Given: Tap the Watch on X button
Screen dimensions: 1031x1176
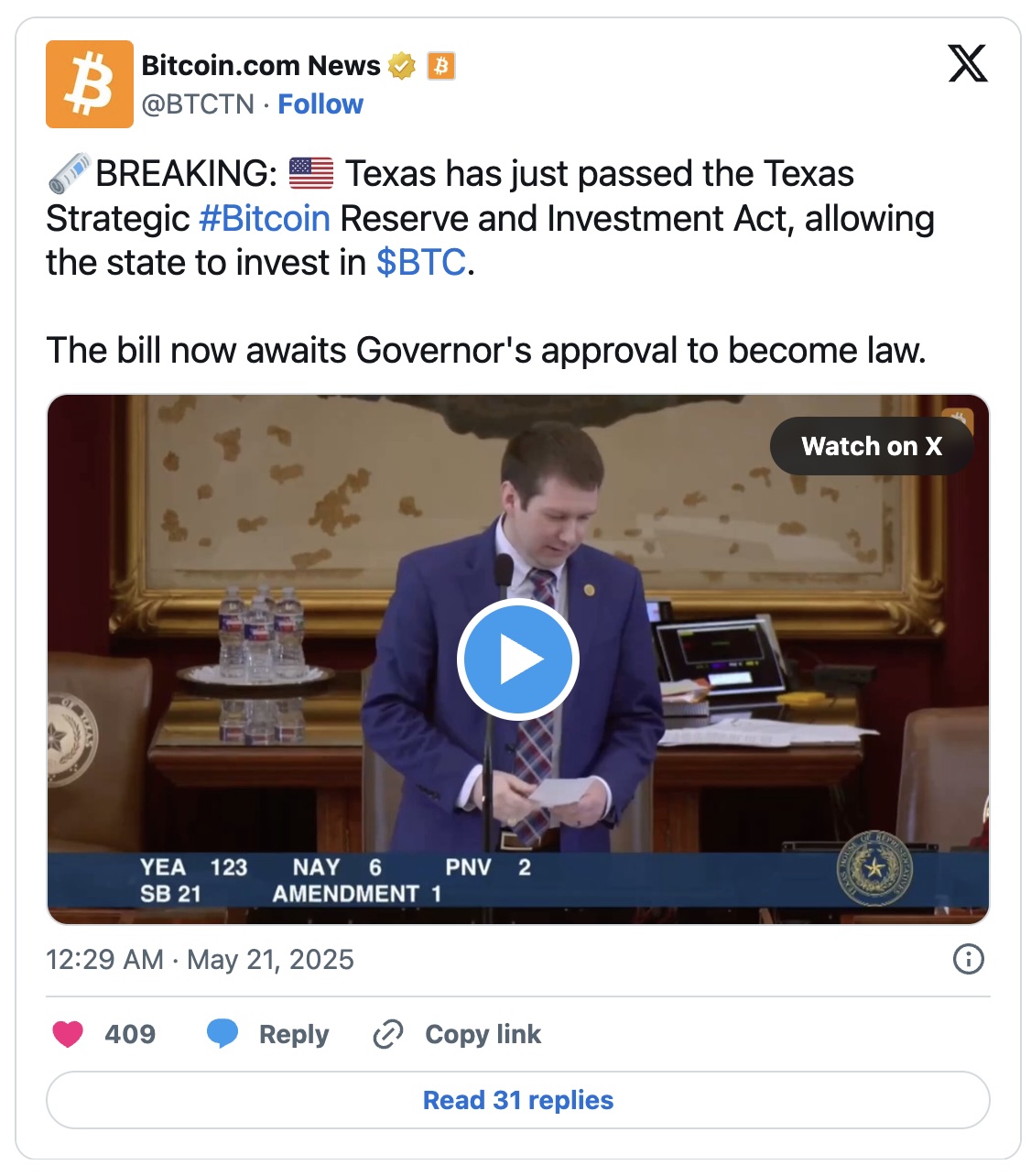Looking at the screenshot, I should pos(871,446).
